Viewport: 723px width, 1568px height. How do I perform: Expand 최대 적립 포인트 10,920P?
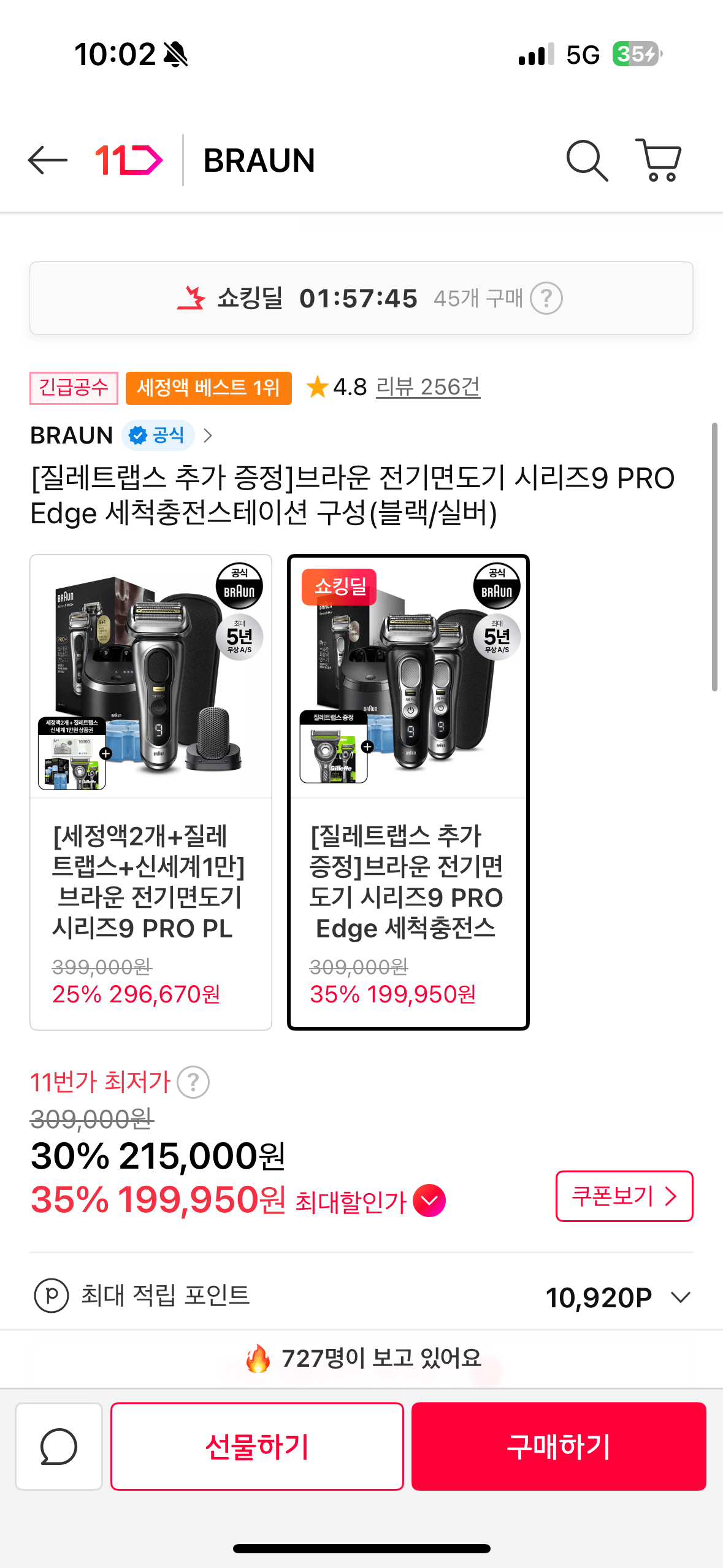pos(681,1297)
